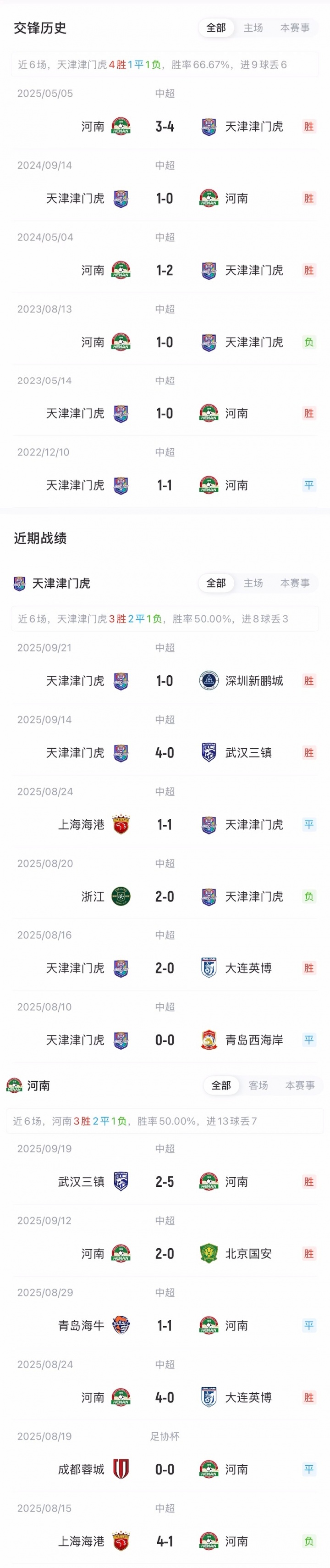The image size is (330, 1568).
Task: View the 2023/08/13 河南 1-0 天津津门虎 match
Action: point(165,342)
